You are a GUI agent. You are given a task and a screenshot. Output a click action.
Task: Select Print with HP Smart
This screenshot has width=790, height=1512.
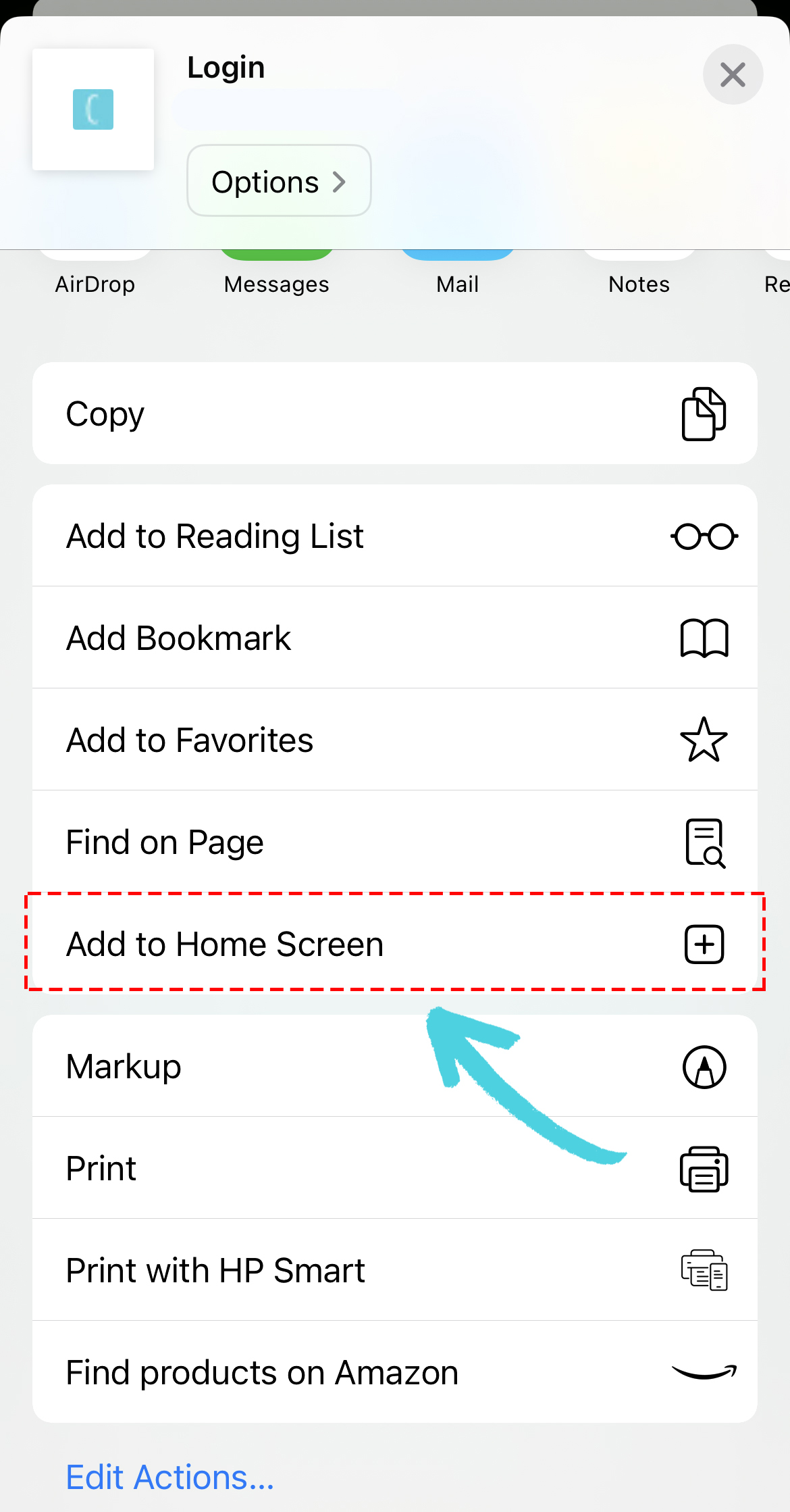pyautogui.click(x=394, y=1270)
